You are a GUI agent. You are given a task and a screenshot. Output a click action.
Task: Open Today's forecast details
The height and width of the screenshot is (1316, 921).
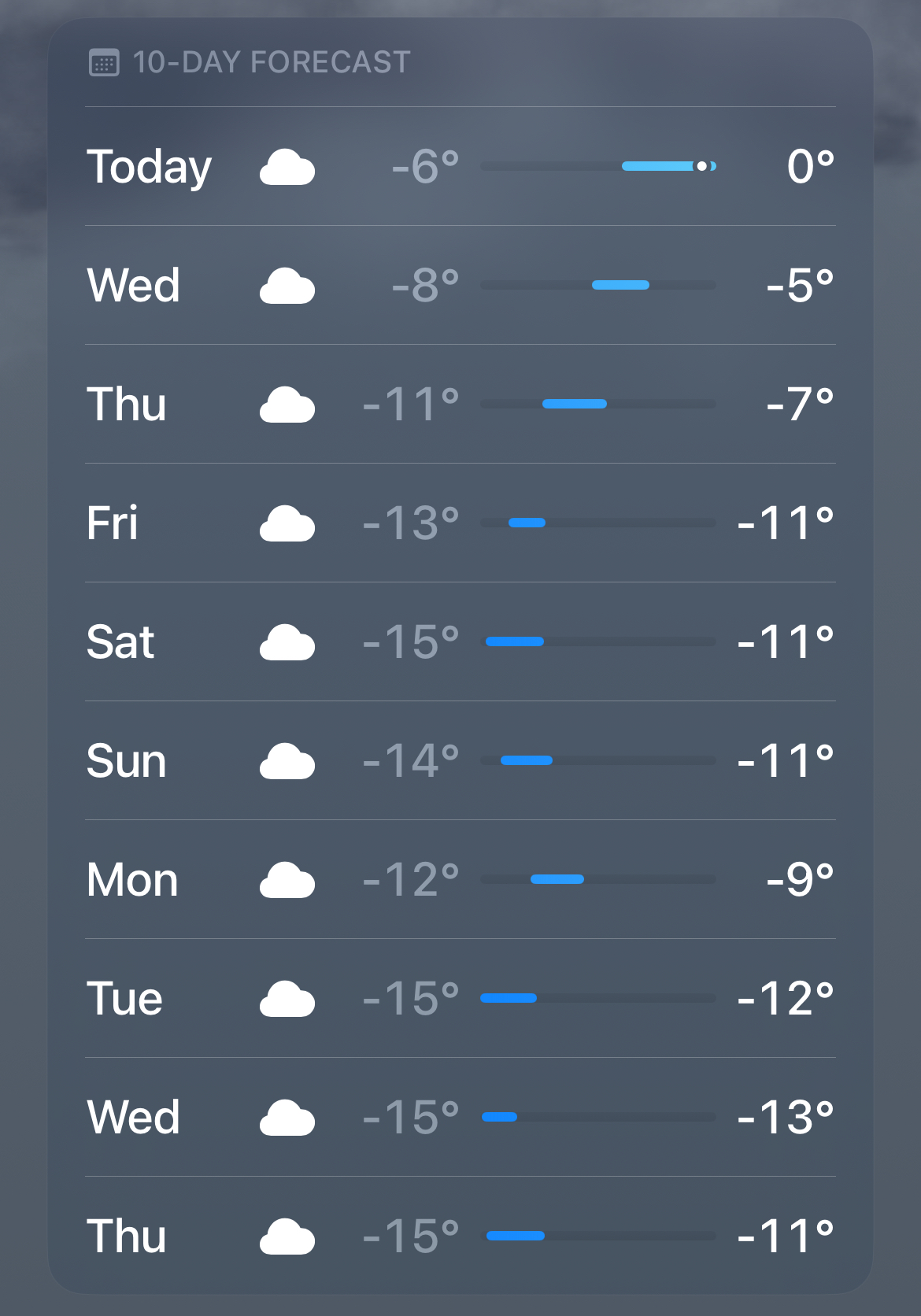click(460, 166)
